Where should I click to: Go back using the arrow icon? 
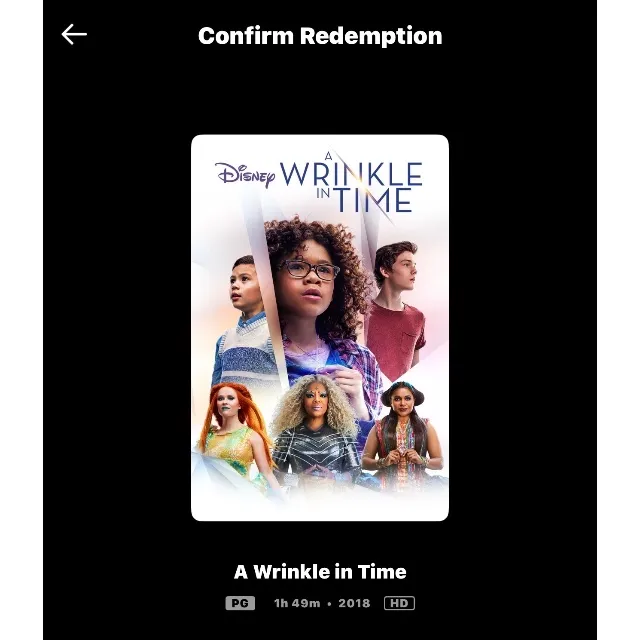coord(74,34)
